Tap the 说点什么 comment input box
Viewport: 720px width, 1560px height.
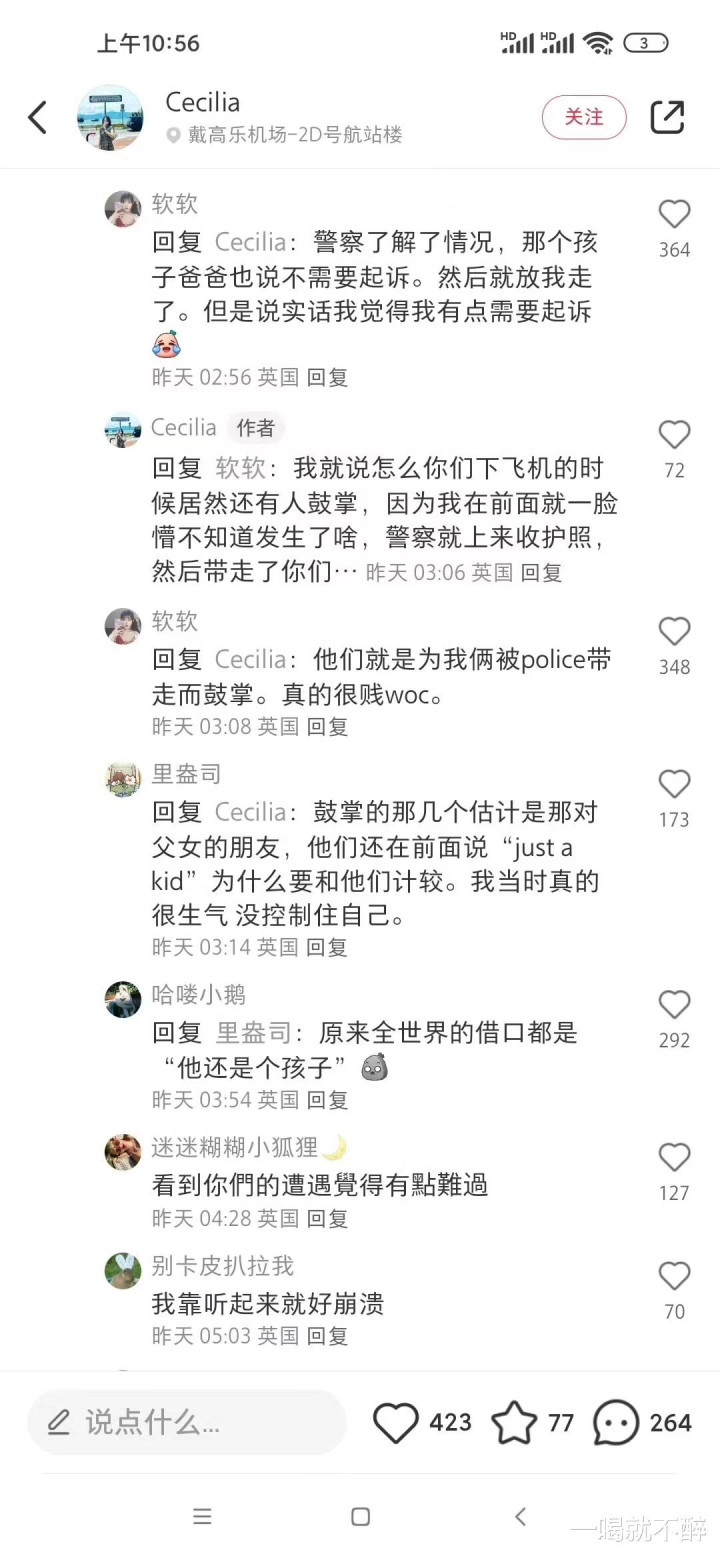coord(187,1422)
